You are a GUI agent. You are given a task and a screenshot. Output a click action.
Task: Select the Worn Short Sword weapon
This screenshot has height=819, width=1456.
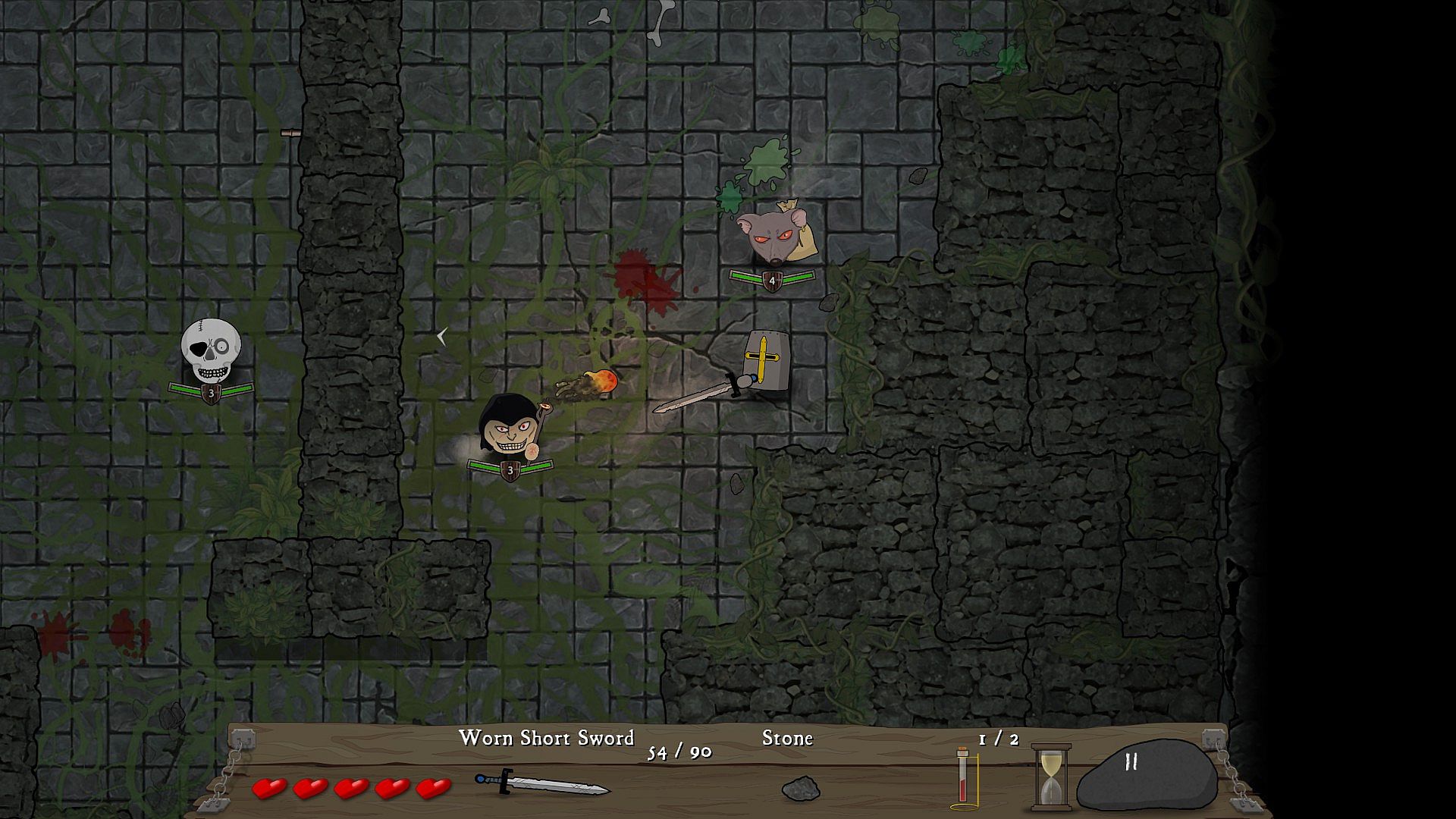[x=541, y=783]
